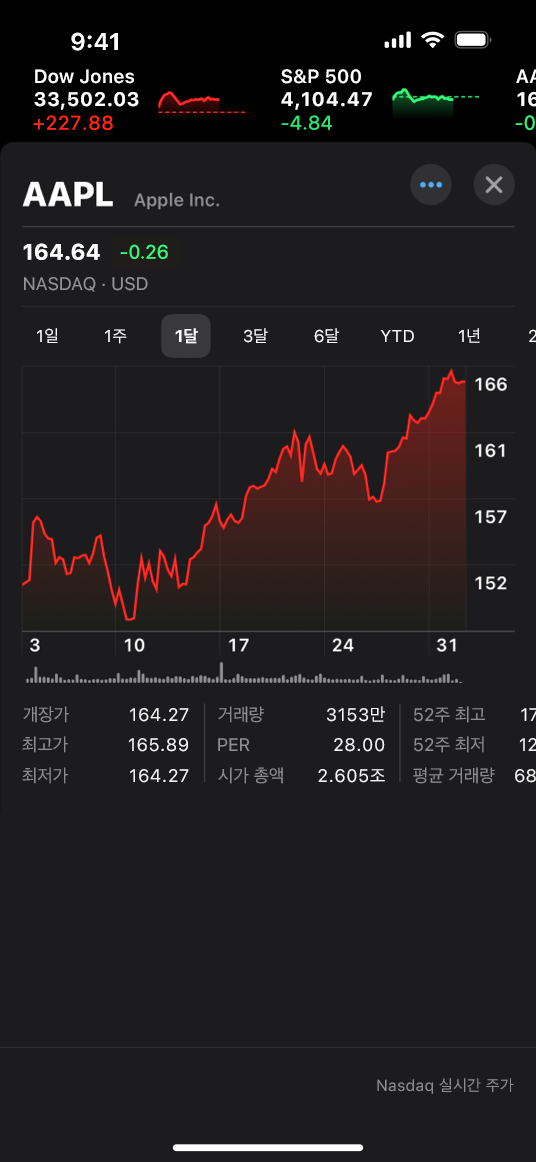This screenshot has width=536, height=1162.
Task: Open the more options ellipsis button
Action: pos(431,185)
